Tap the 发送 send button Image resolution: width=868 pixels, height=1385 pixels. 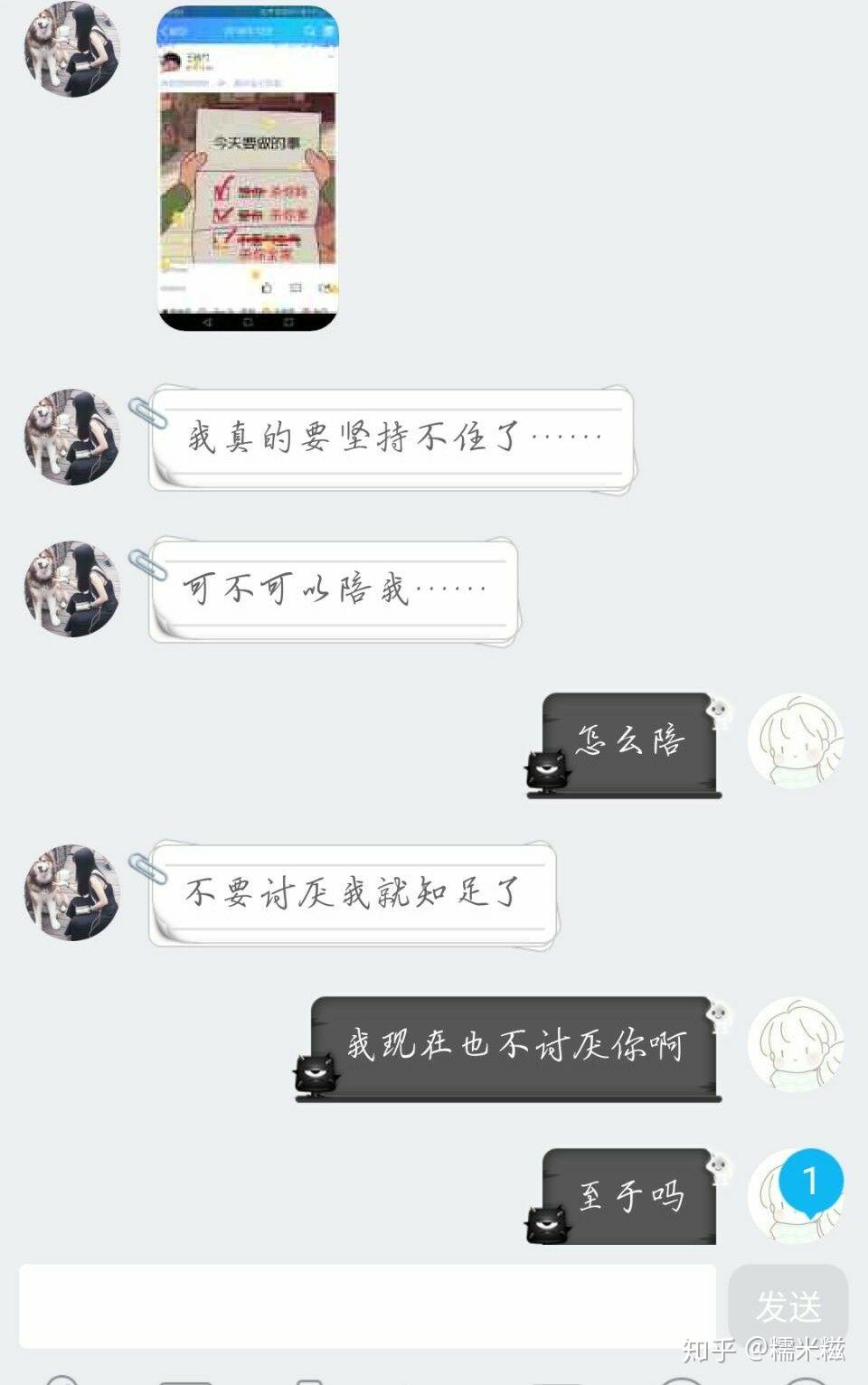(x=788, y=1305)
